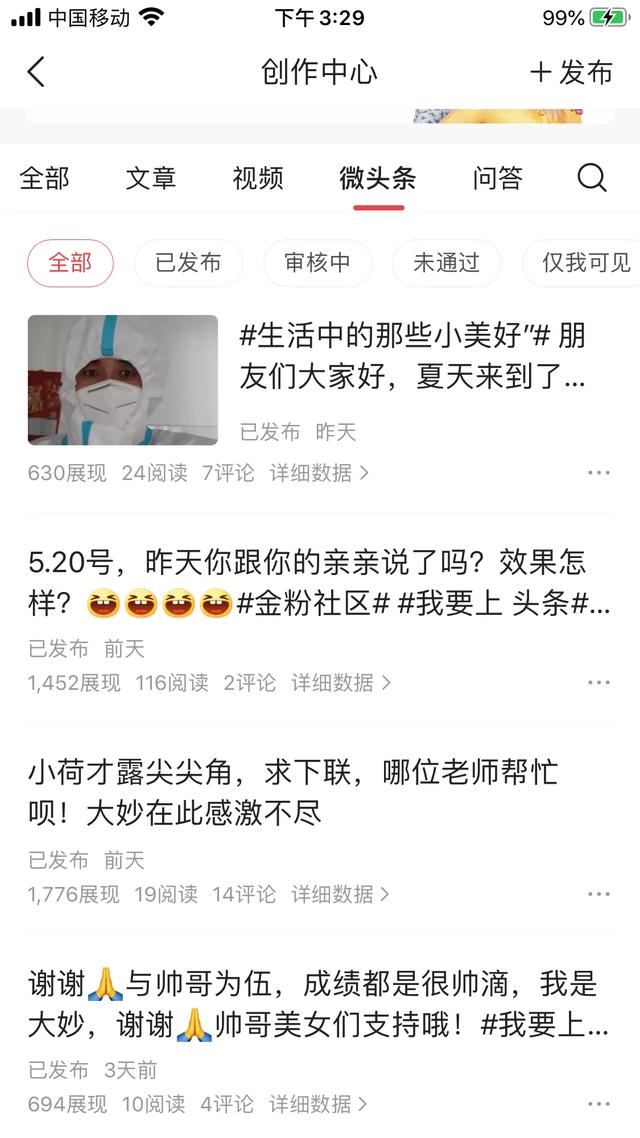The image size is (640, 1138).
Task: Tap the 发布 publish button
Action: pos(571,72)
